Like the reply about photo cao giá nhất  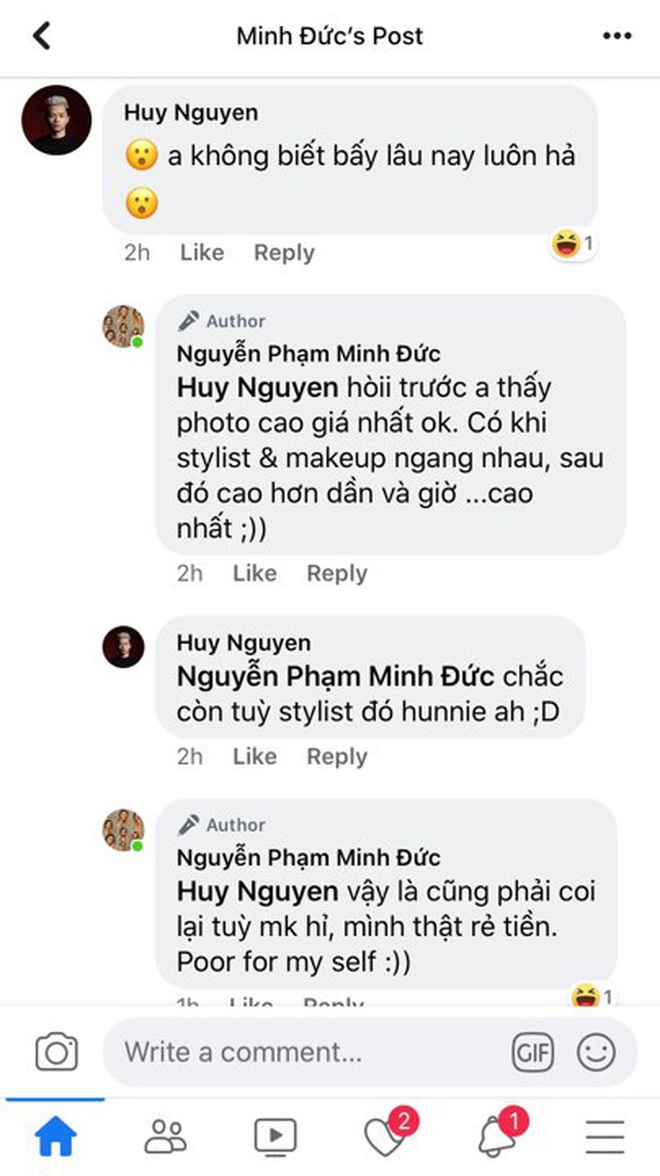point(254,574)
